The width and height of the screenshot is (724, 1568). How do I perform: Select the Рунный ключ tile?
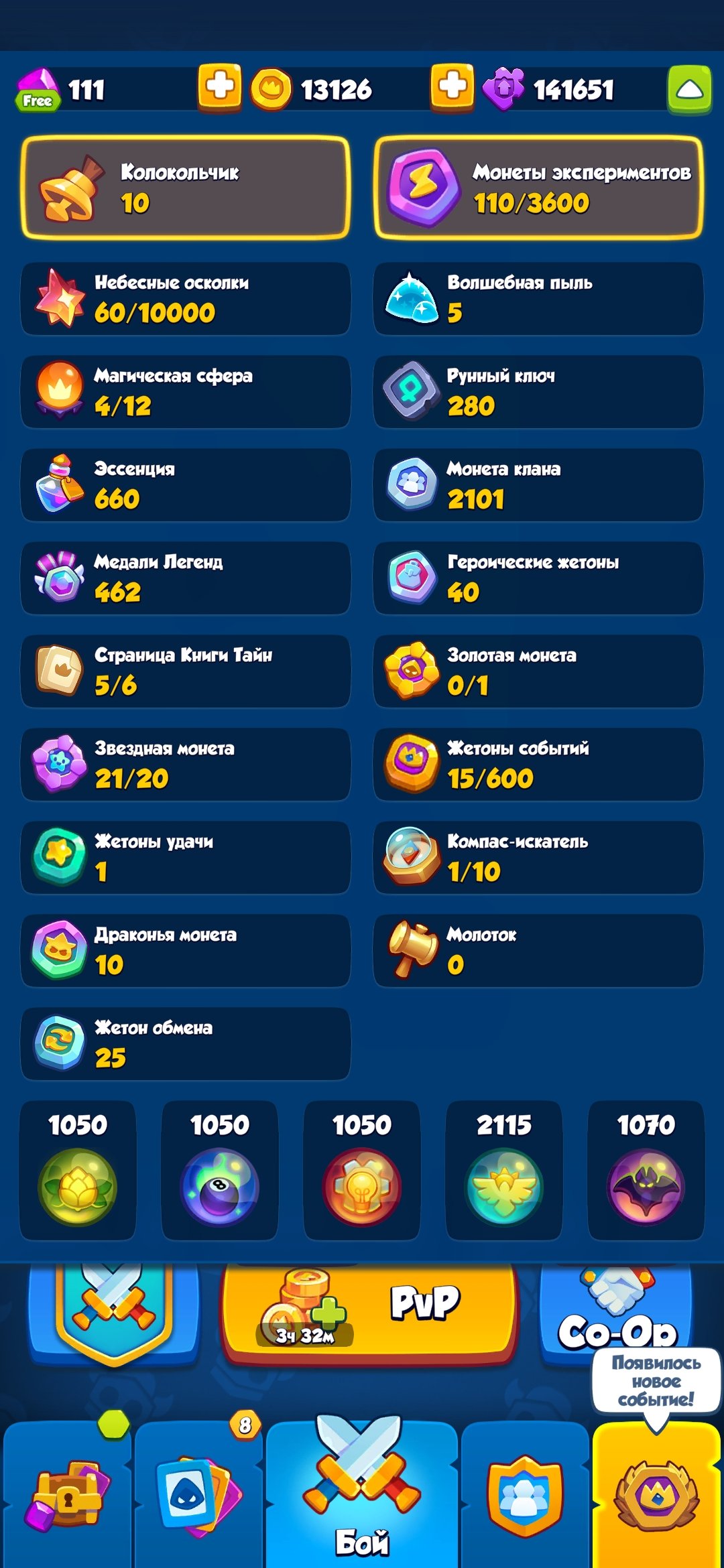(538, 392)
